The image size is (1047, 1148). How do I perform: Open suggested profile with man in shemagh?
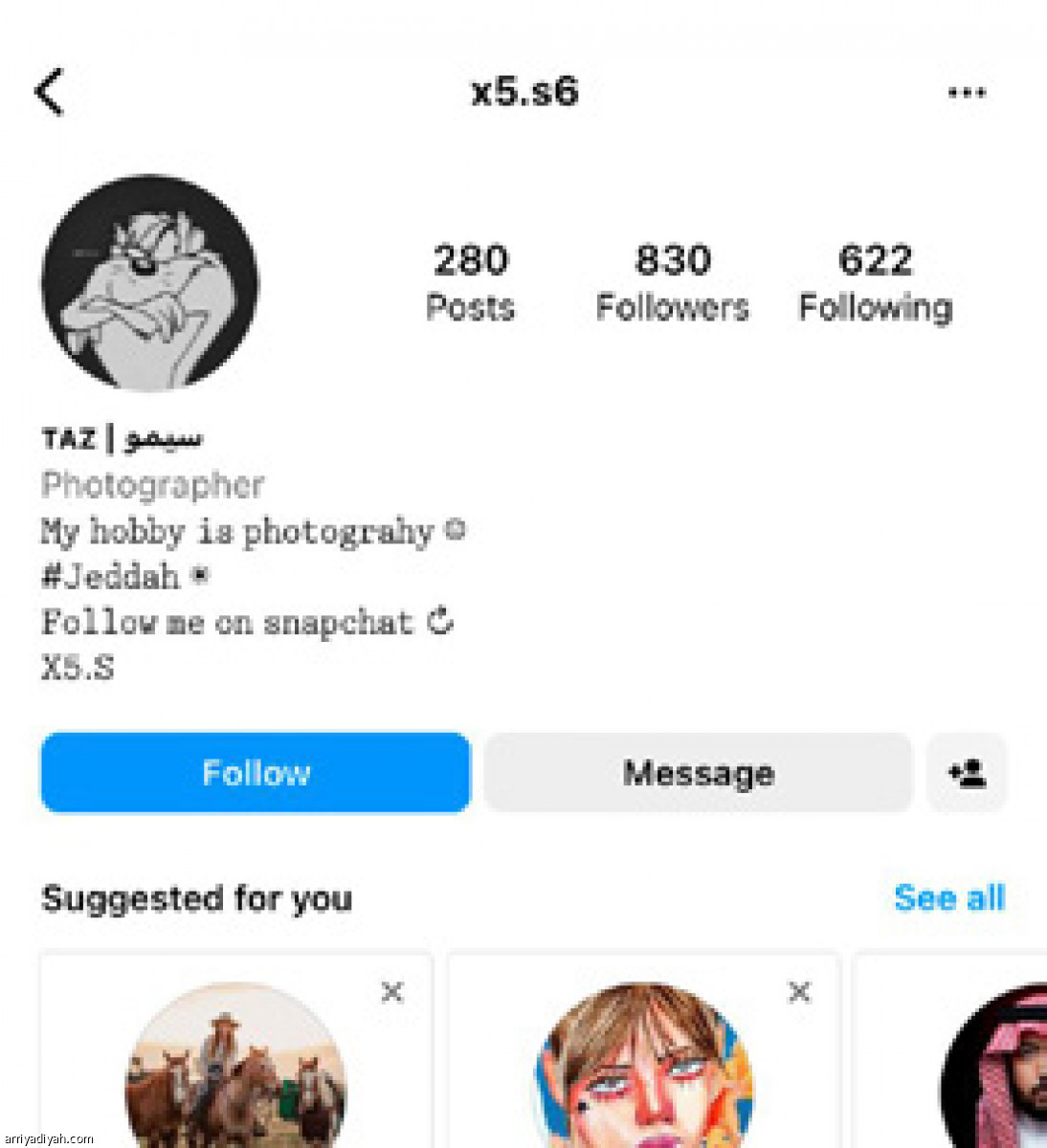coord(1000,1071)
